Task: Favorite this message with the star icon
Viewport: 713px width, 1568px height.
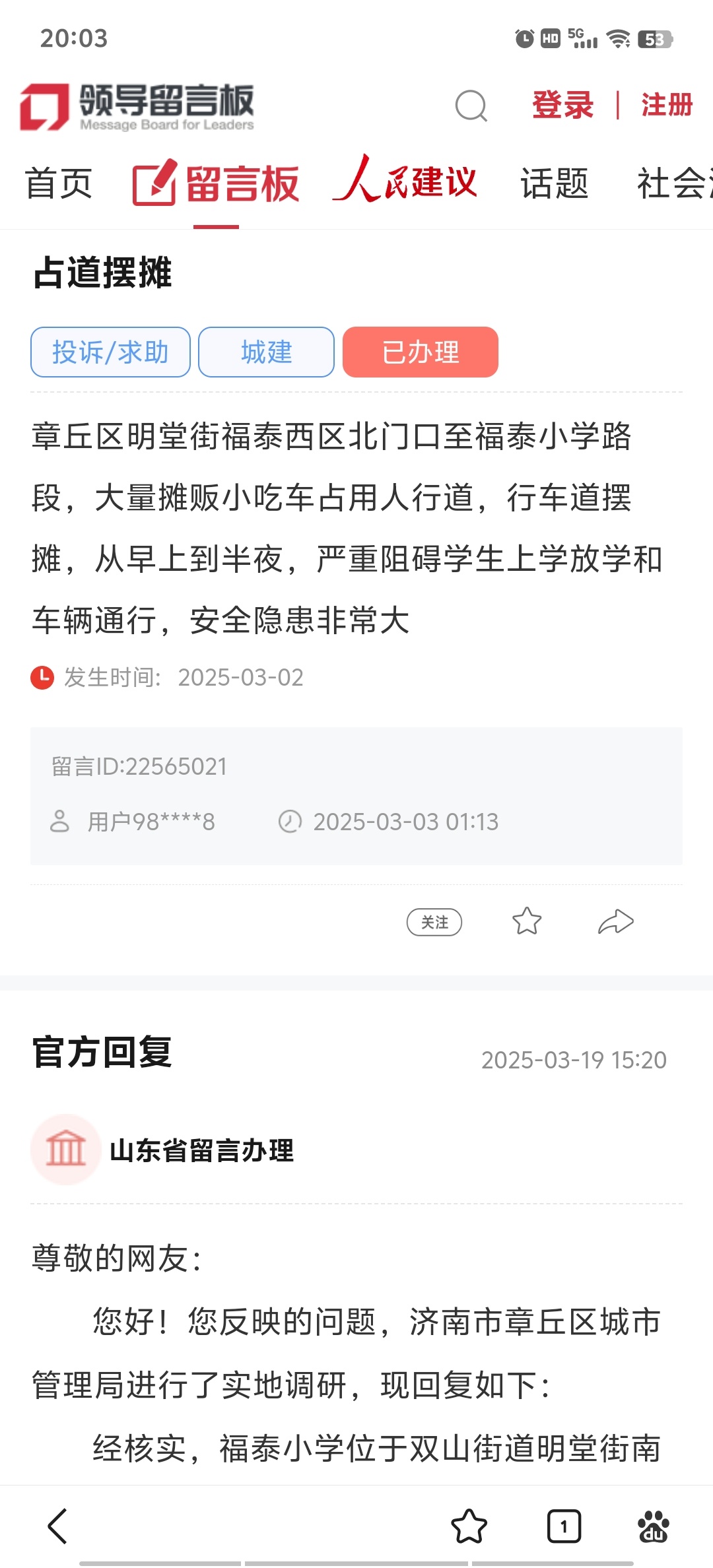Action: coord(527,921)
